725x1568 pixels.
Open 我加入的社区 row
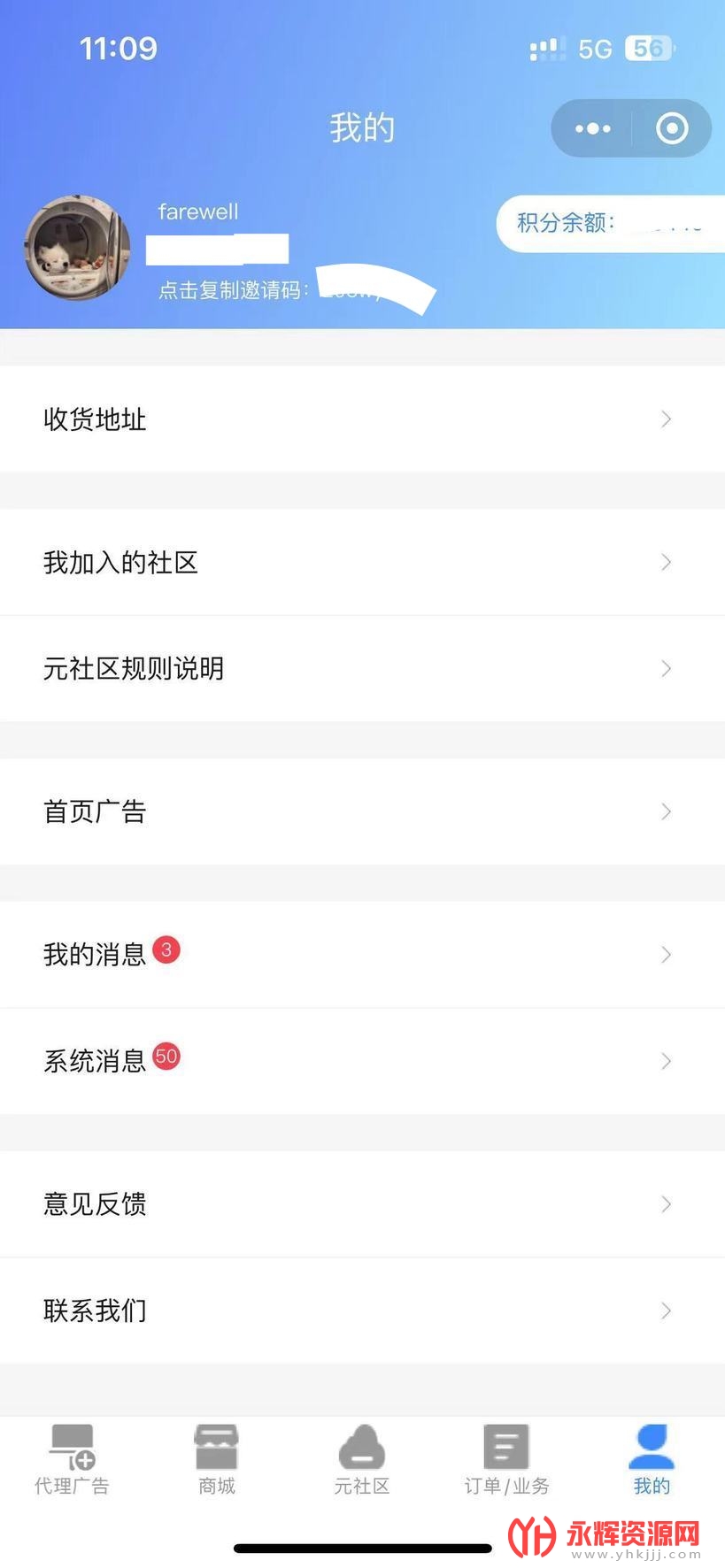[362, 562]
